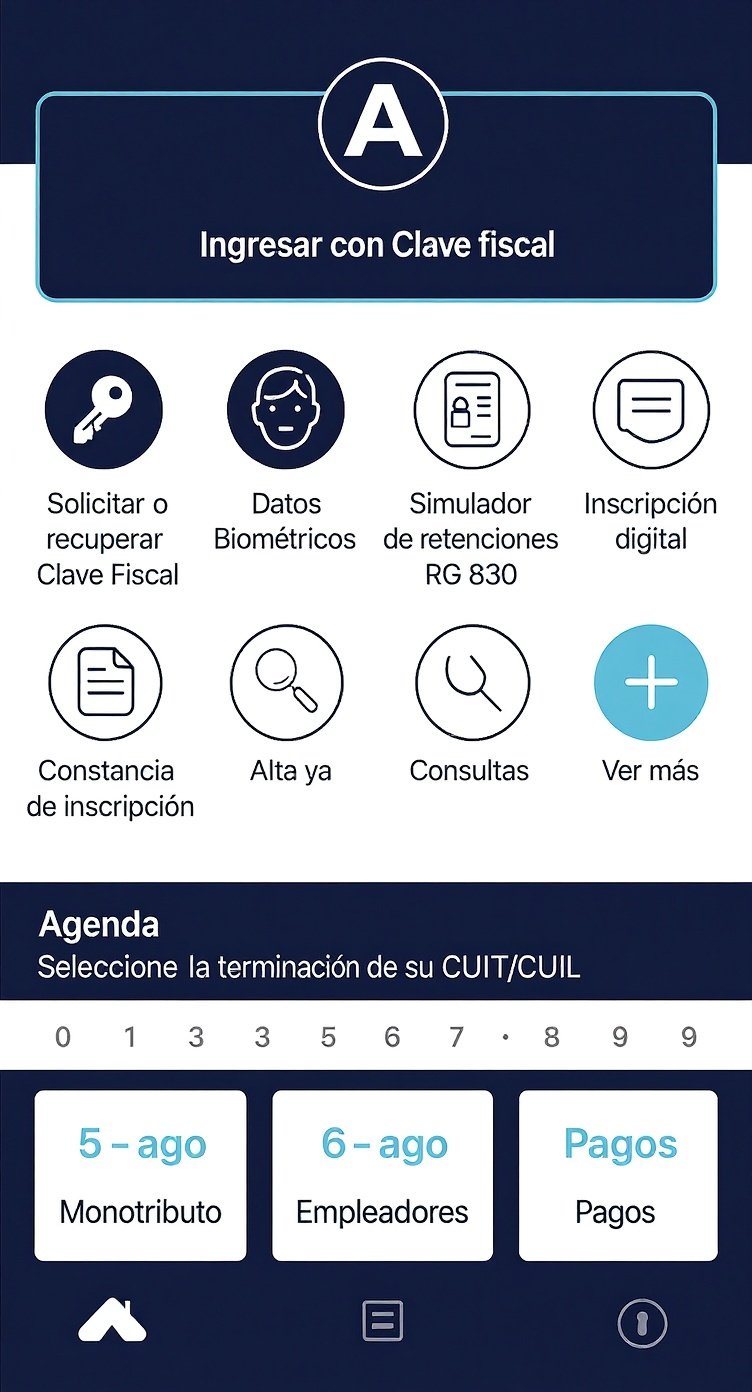
Task: Open the 6-ago Empleadores card
Action: pyautogui.click(x=382, y=1175)
